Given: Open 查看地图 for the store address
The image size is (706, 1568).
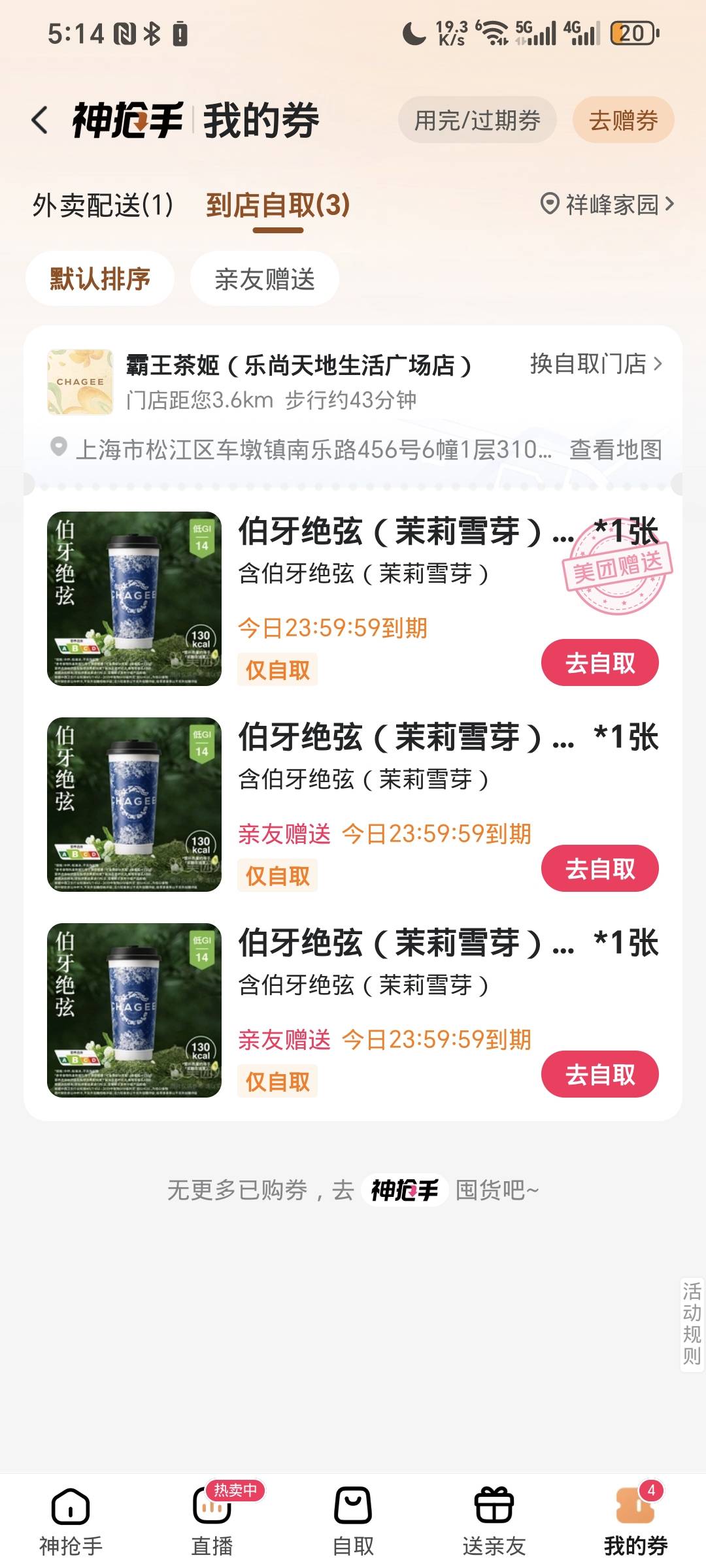Looking at the screenshot, I should pyautogui.click(x=616, y=449).
